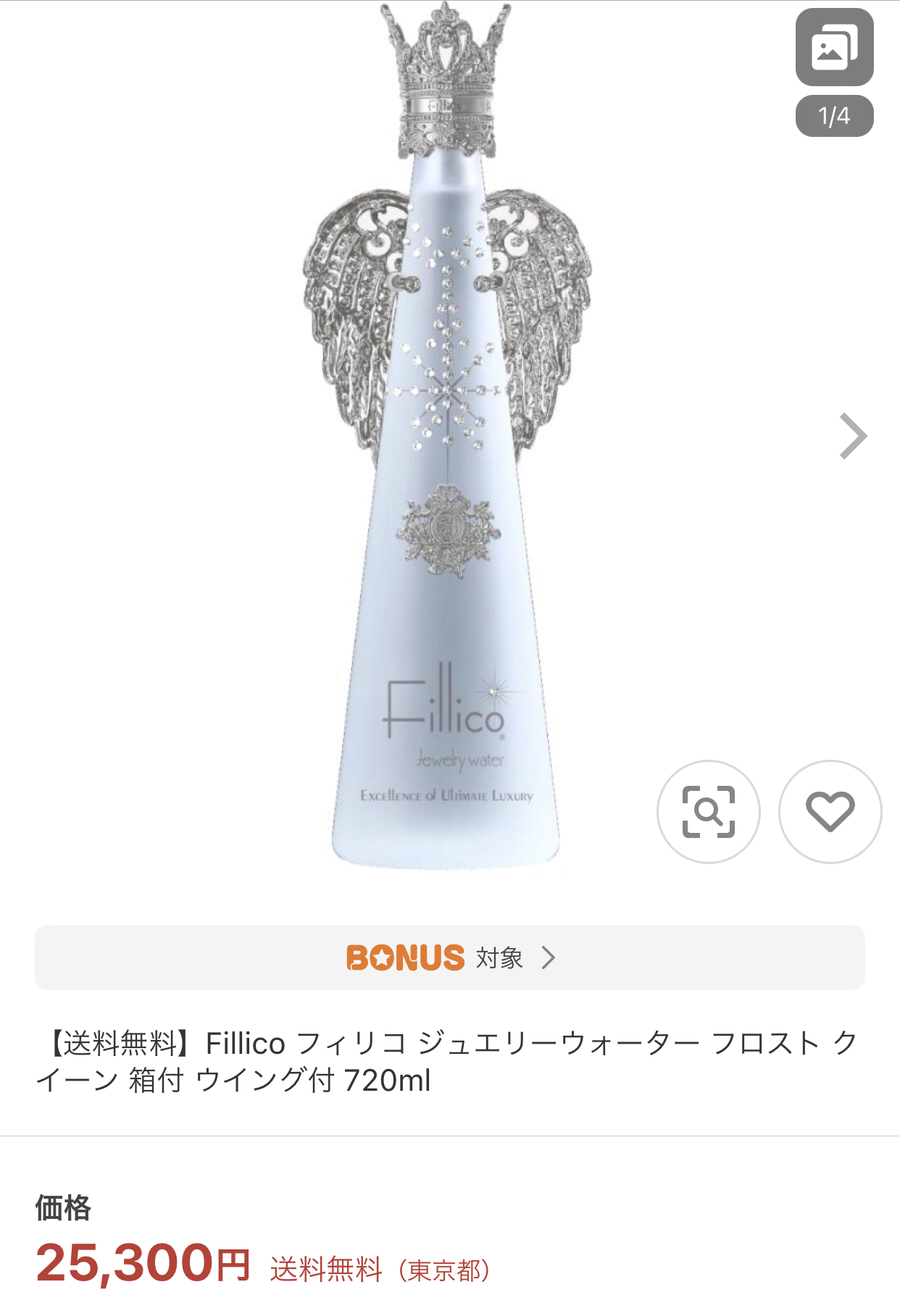Image resolution: width=900 pixels, height=1316 pixels.
Task: Show the next product image
Action: tap(853, 436)
